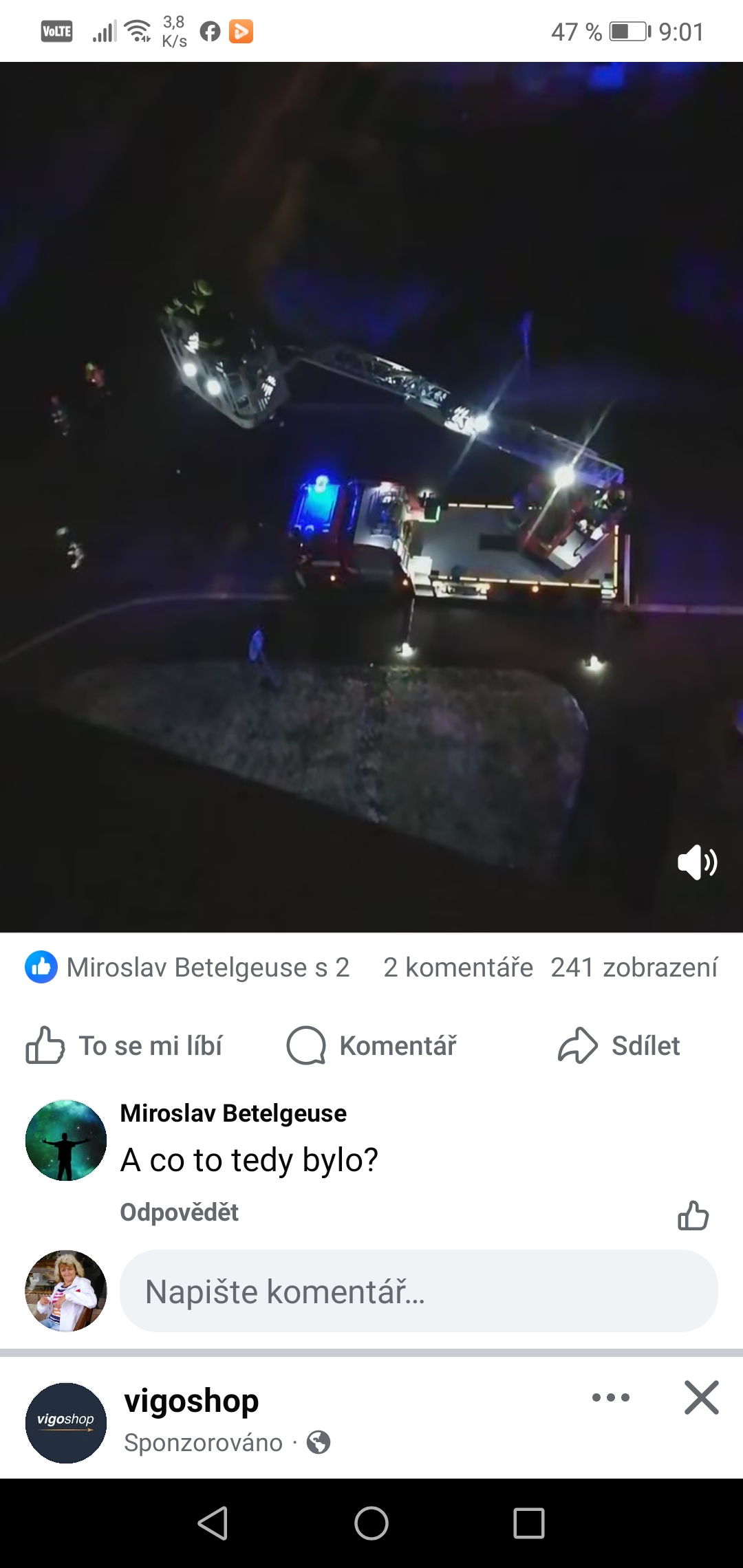Open vigoshop ad options menu

pos(610,1397)
